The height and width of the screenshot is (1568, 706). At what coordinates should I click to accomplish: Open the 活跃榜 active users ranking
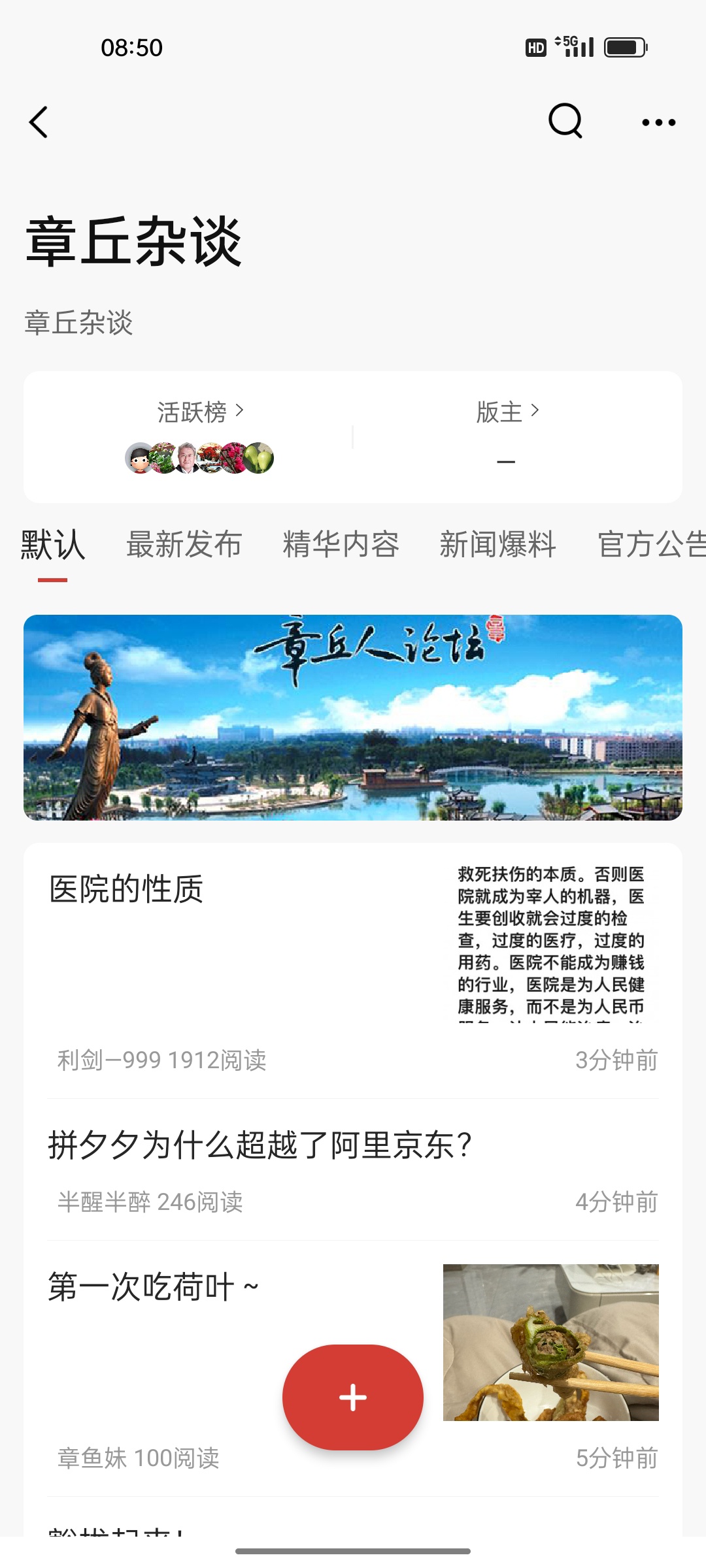click(x=199, y=412)
